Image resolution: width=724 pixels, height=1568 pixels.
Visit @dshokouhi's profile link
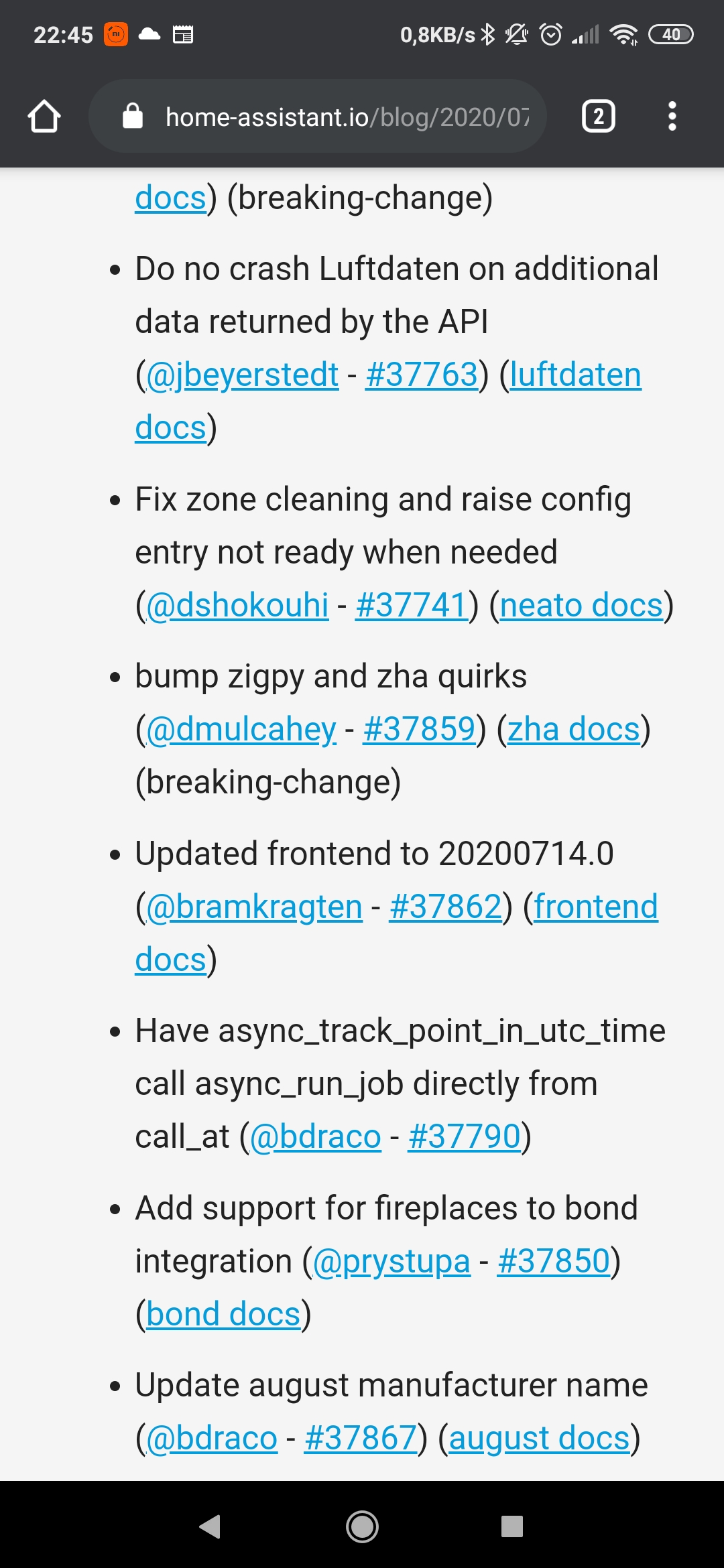coord(237,606)
